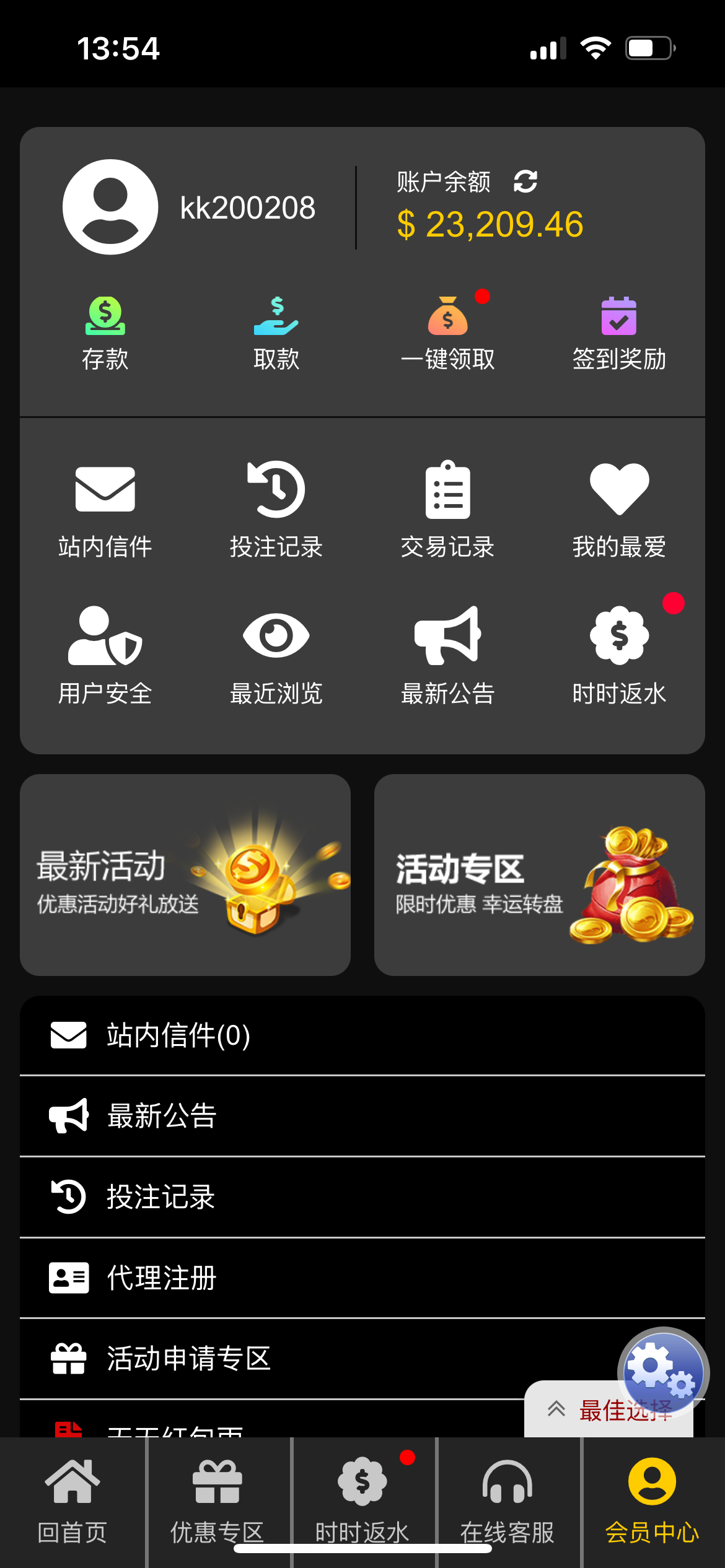This screenshot has width=725, height=1568.
Task: Open 站内信件 envelope icon in the grid
Action: tap(104, 489)
